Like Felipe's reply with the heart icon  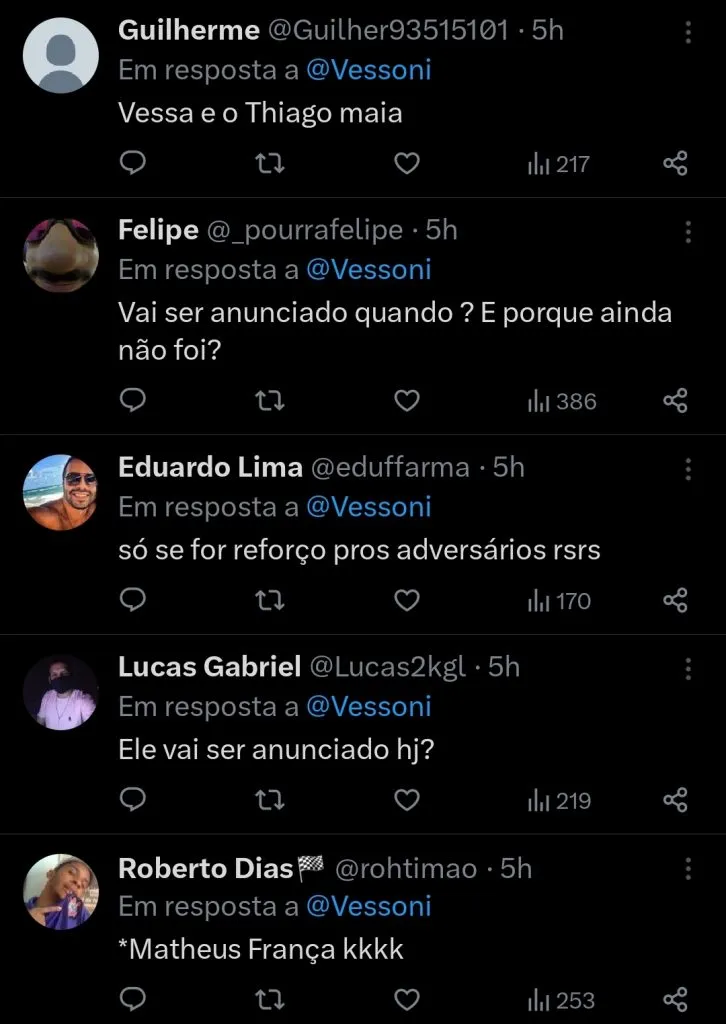406,400
